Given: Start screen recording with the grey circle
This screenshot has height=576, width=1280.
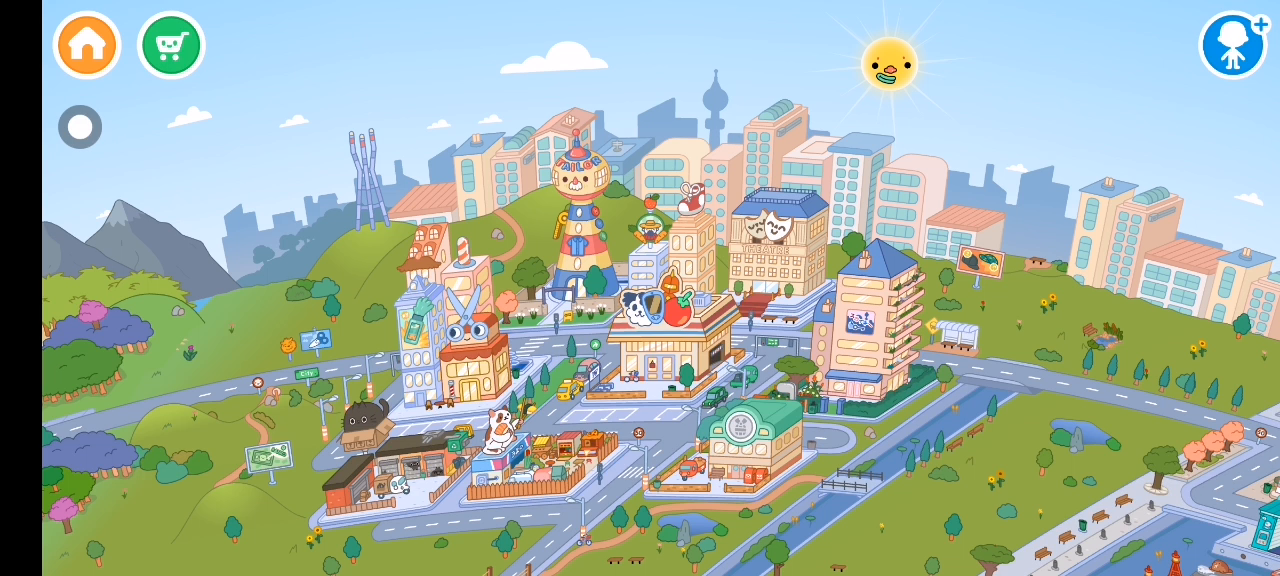Looking at the screenshot, I should pyautogui.click(x=80, y=127).
